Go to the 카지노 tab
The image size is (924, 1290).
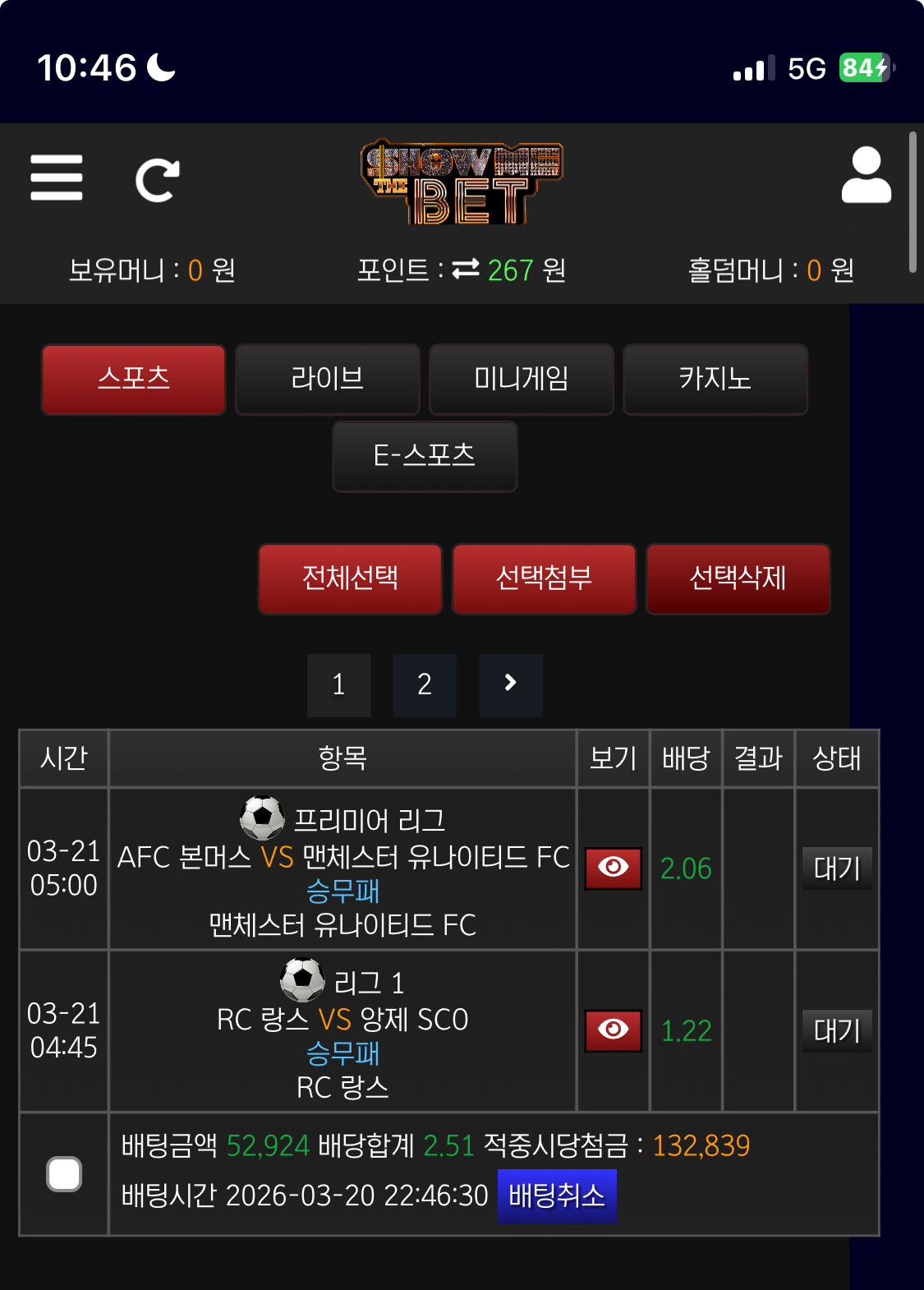point(715,379)
